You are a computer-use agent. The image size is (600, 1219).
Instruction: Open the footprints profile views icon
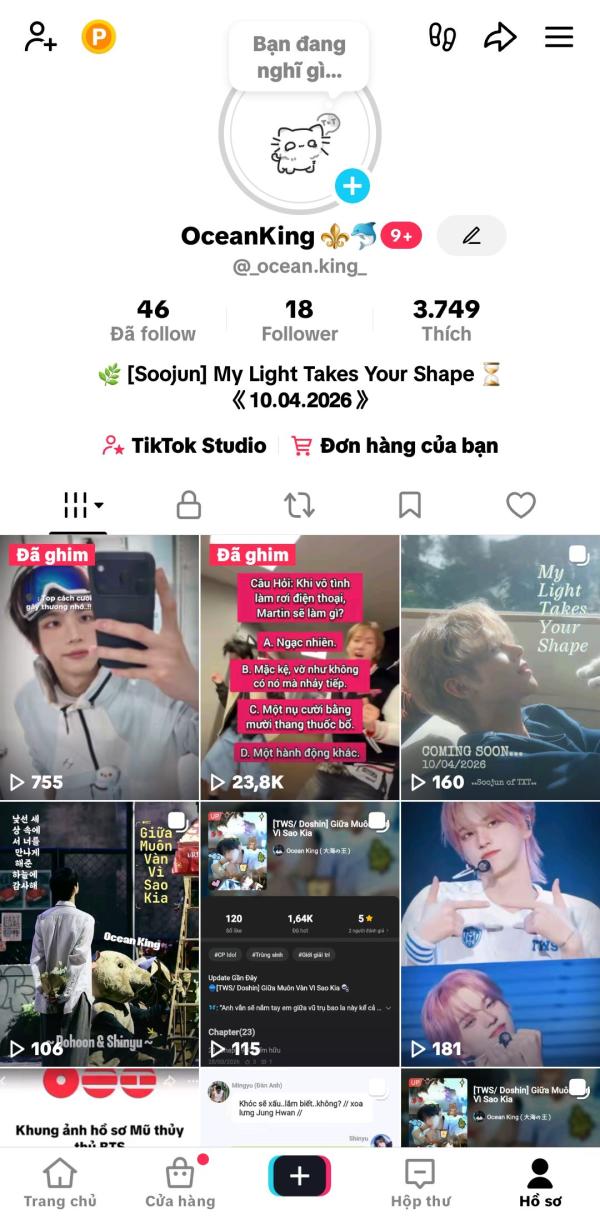click(x=442, y=37)
